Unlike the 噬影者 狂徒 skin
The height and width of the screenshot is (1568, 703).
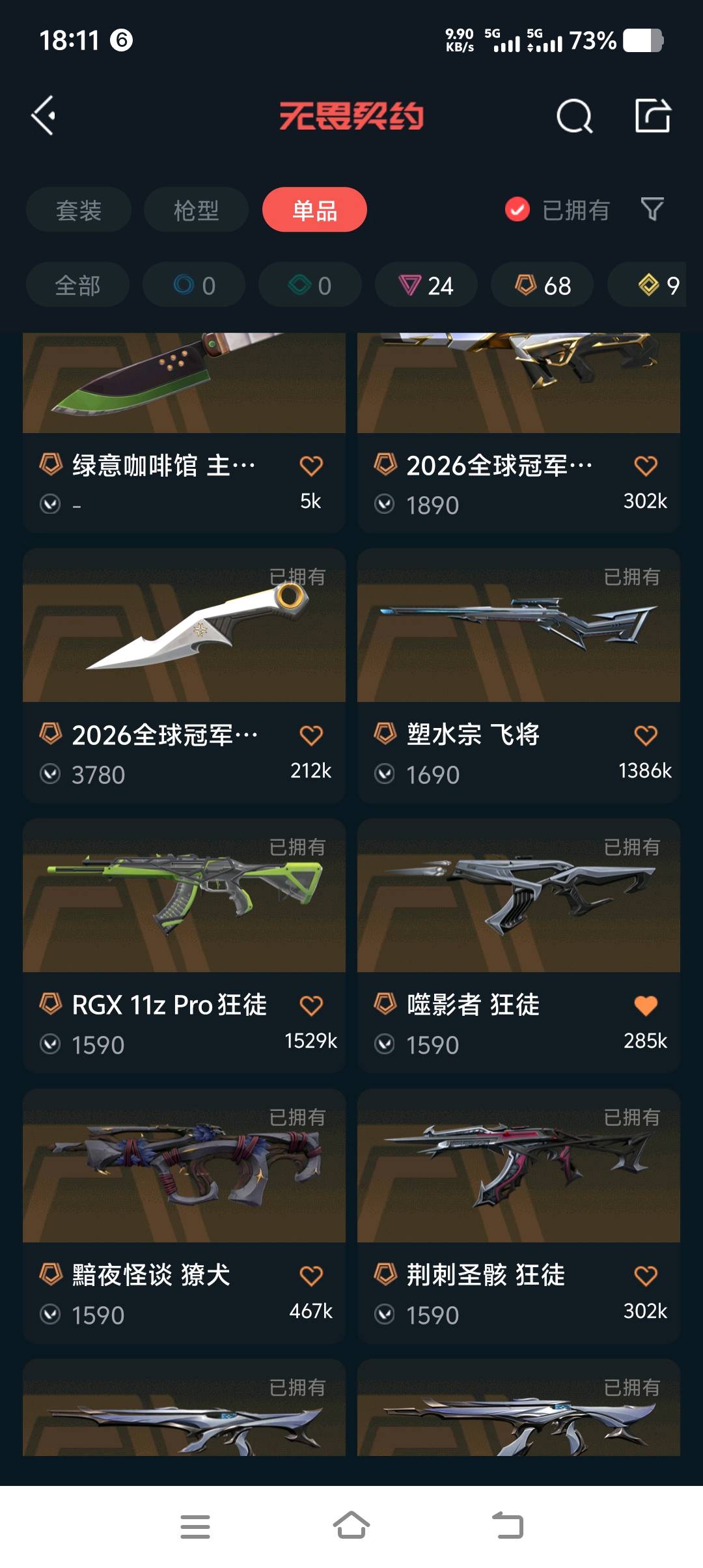[646, 1005]
